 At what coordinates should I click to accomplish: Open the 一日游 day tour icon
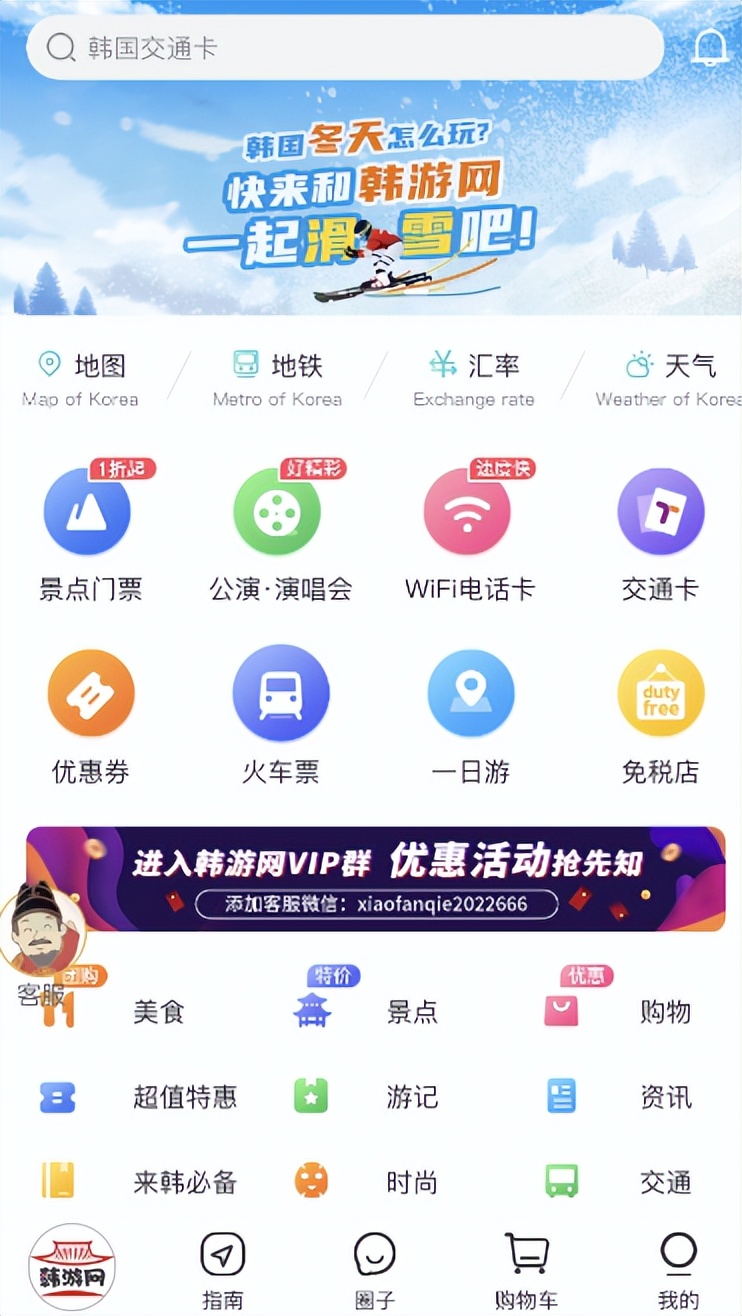pos(470,692)
